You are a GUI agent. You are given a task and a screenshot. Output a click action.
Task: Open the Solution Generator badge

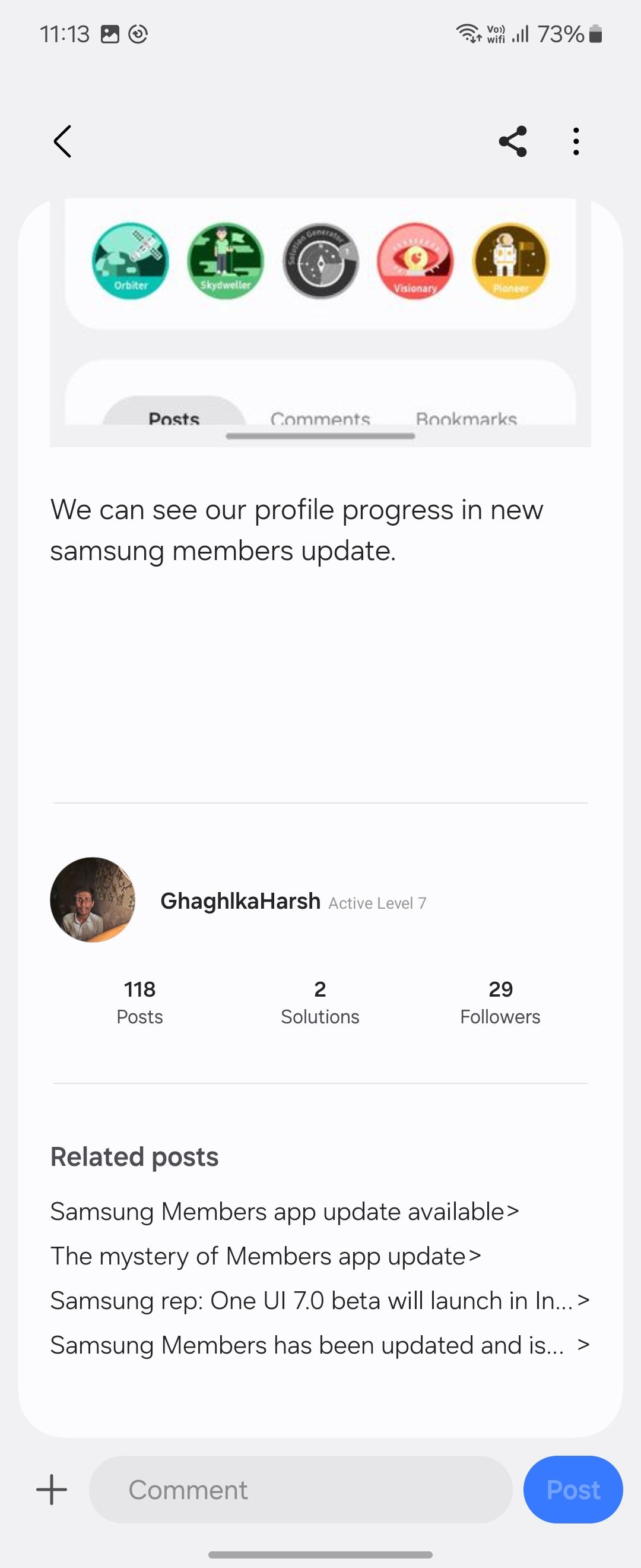point(320,261)
